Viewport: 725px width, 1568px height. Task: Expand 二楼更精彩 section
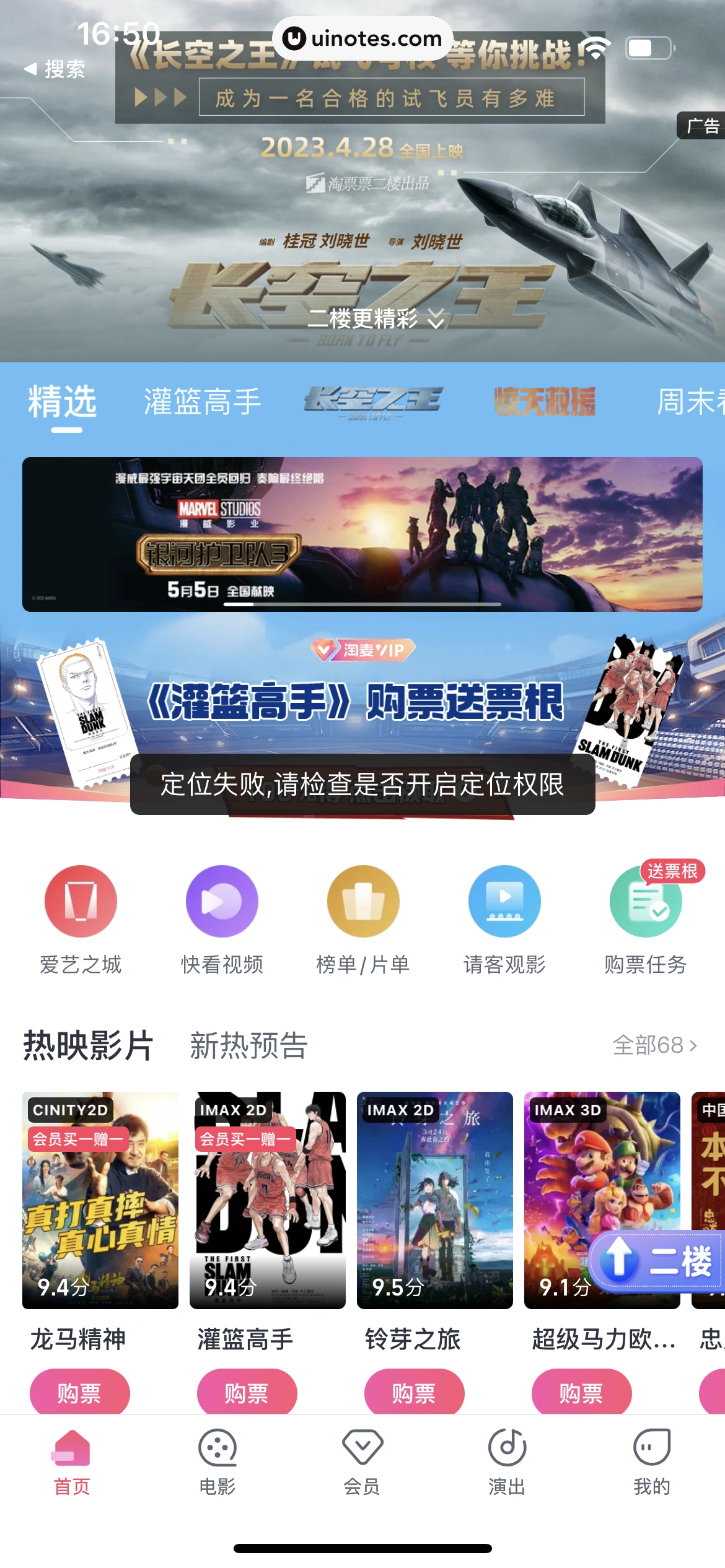click(x=376, y=319)
